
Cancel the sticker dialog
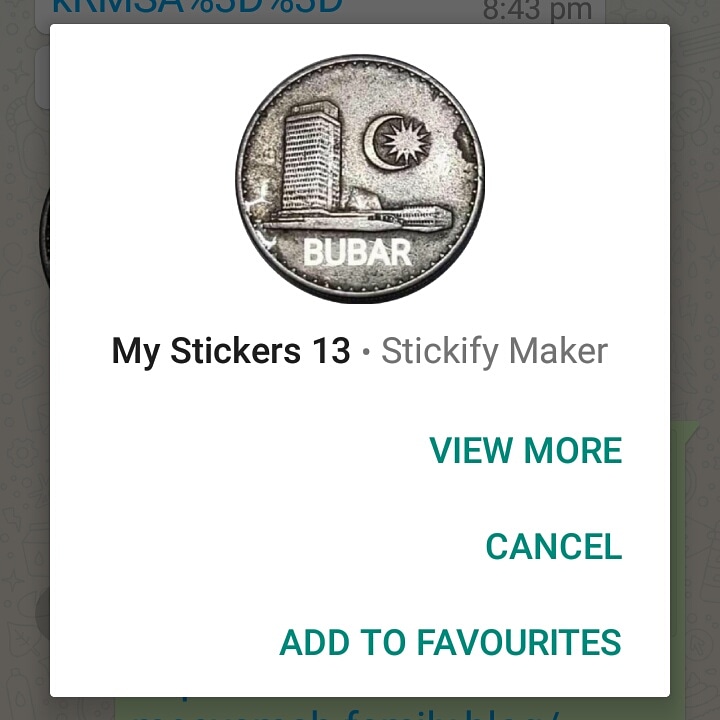click(553, 547)
